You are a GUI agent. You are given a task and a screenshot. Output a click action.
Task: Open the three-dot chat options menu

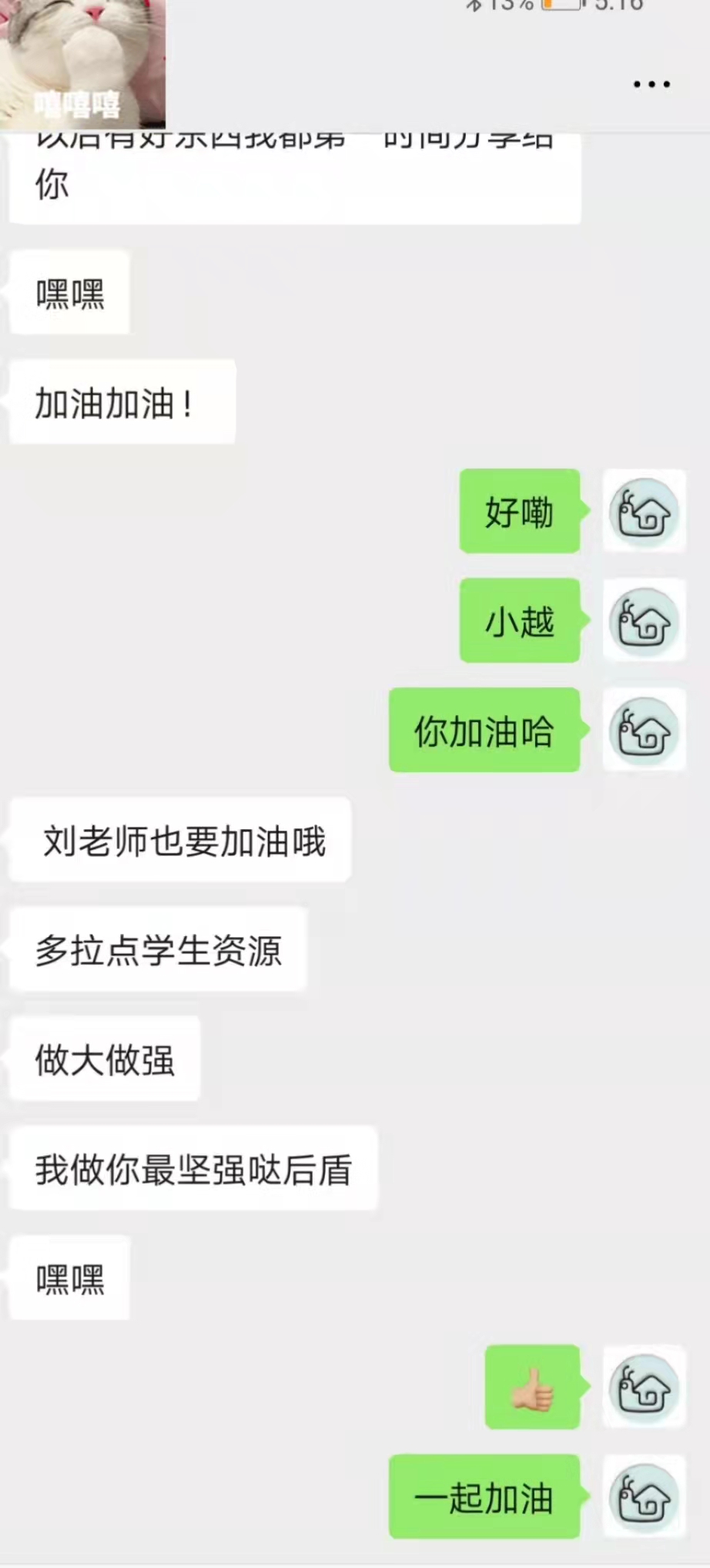tap(651, 84)
